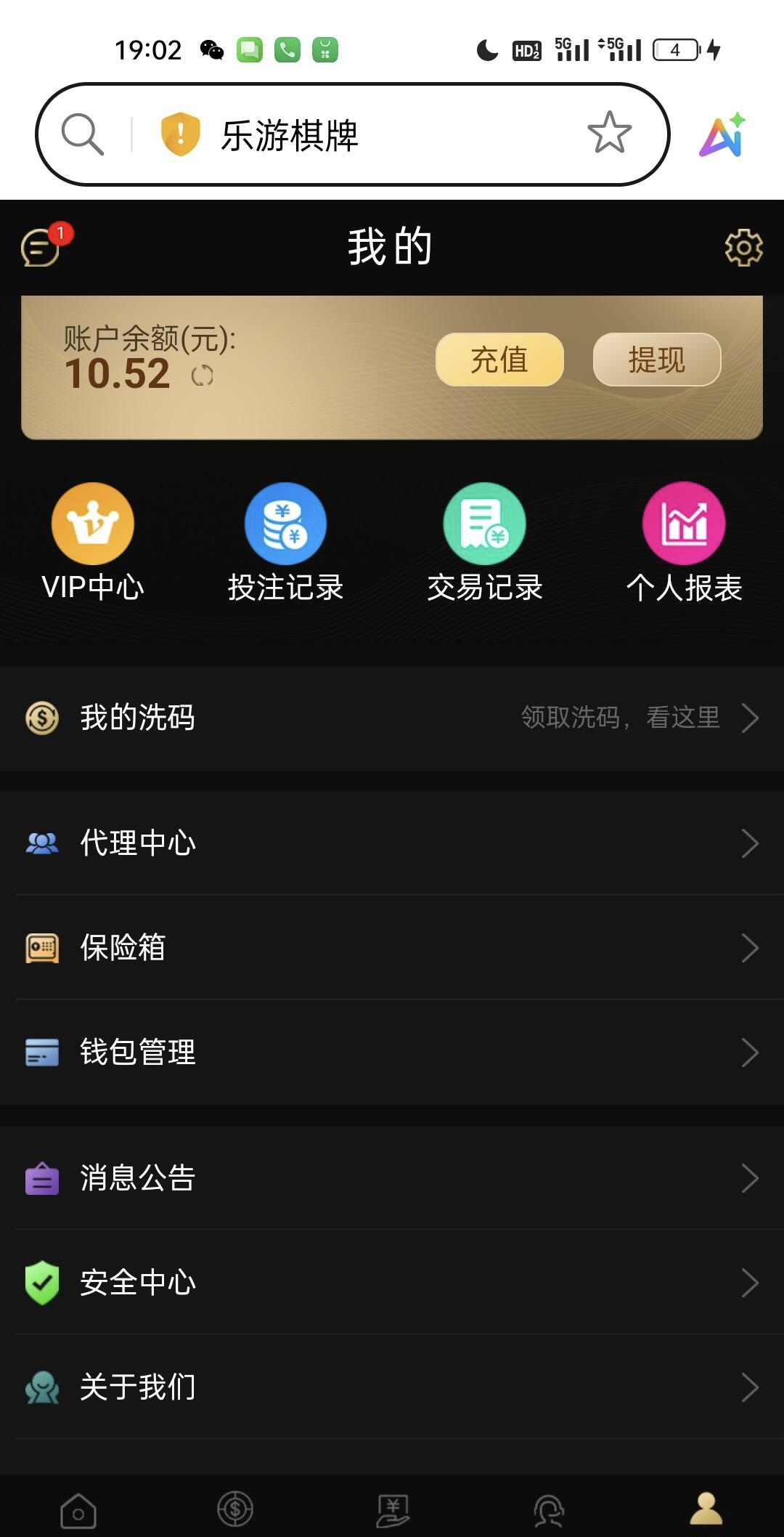Viewport: 784px width, 1537px height.
Task: Refresh the account balance
Action: (202, 376)
